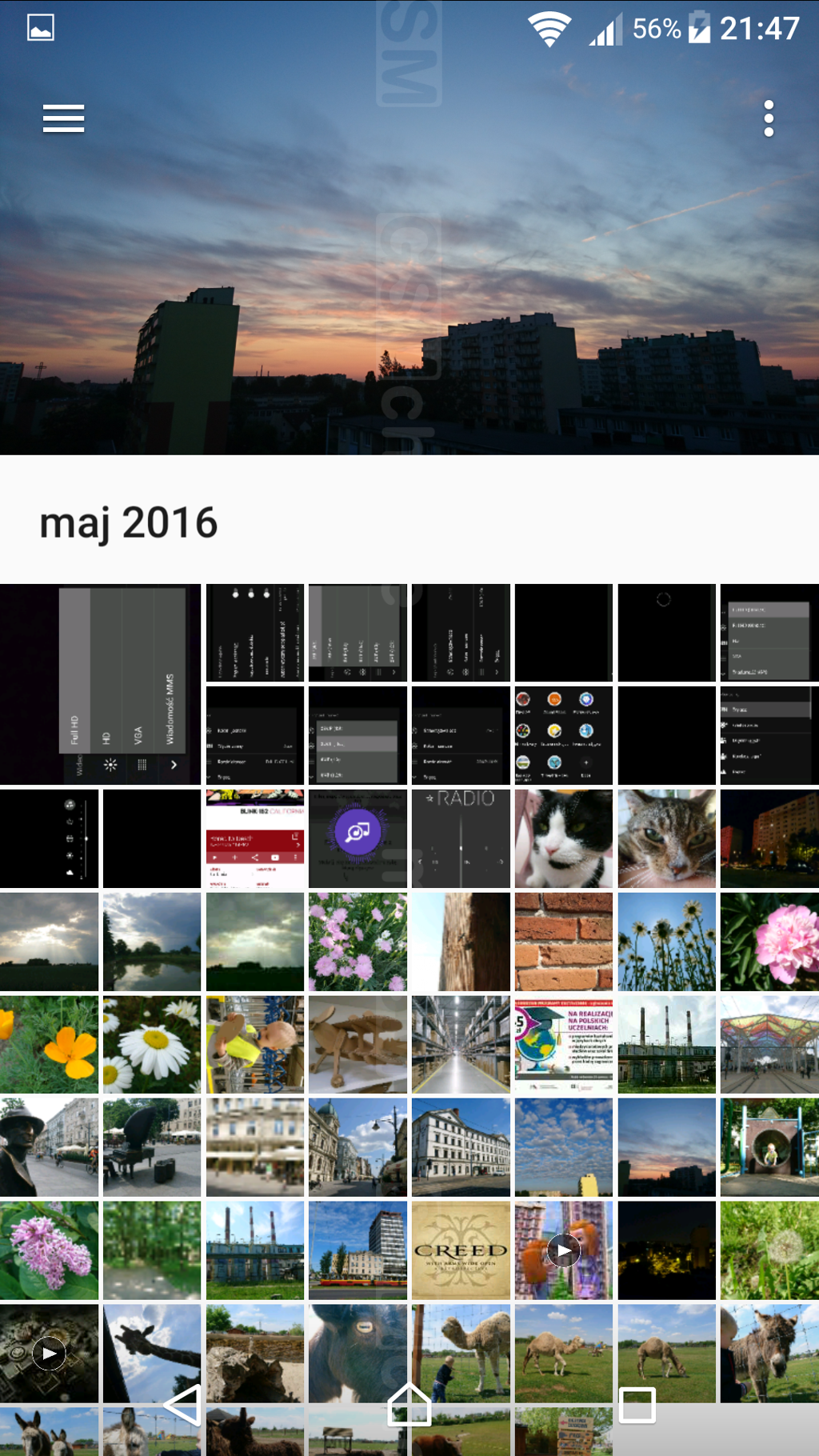Open the red brick wall photo

564,942
